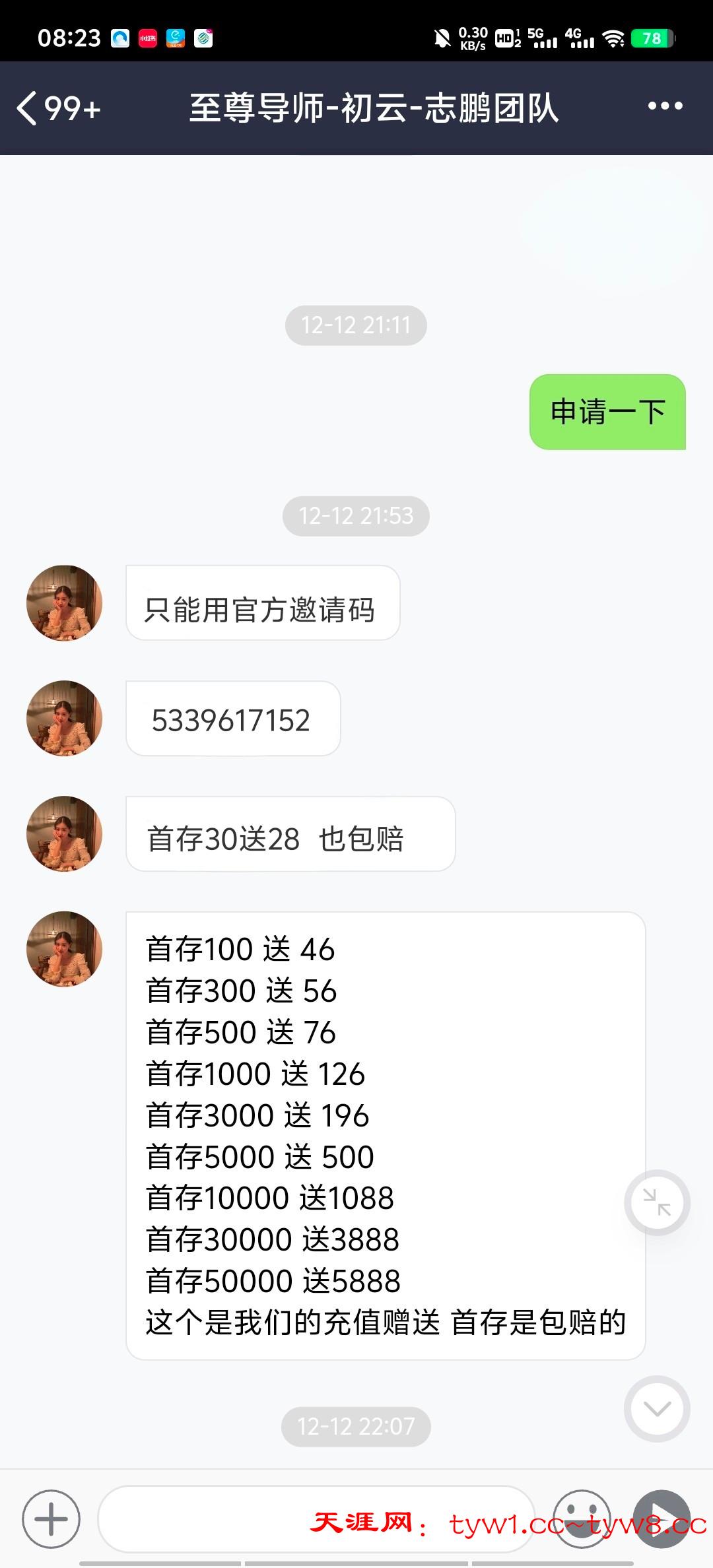This screenshot has width=713, height=1568.
Task: Open the three-dot chat options menu
Action: tap(664, 107)
